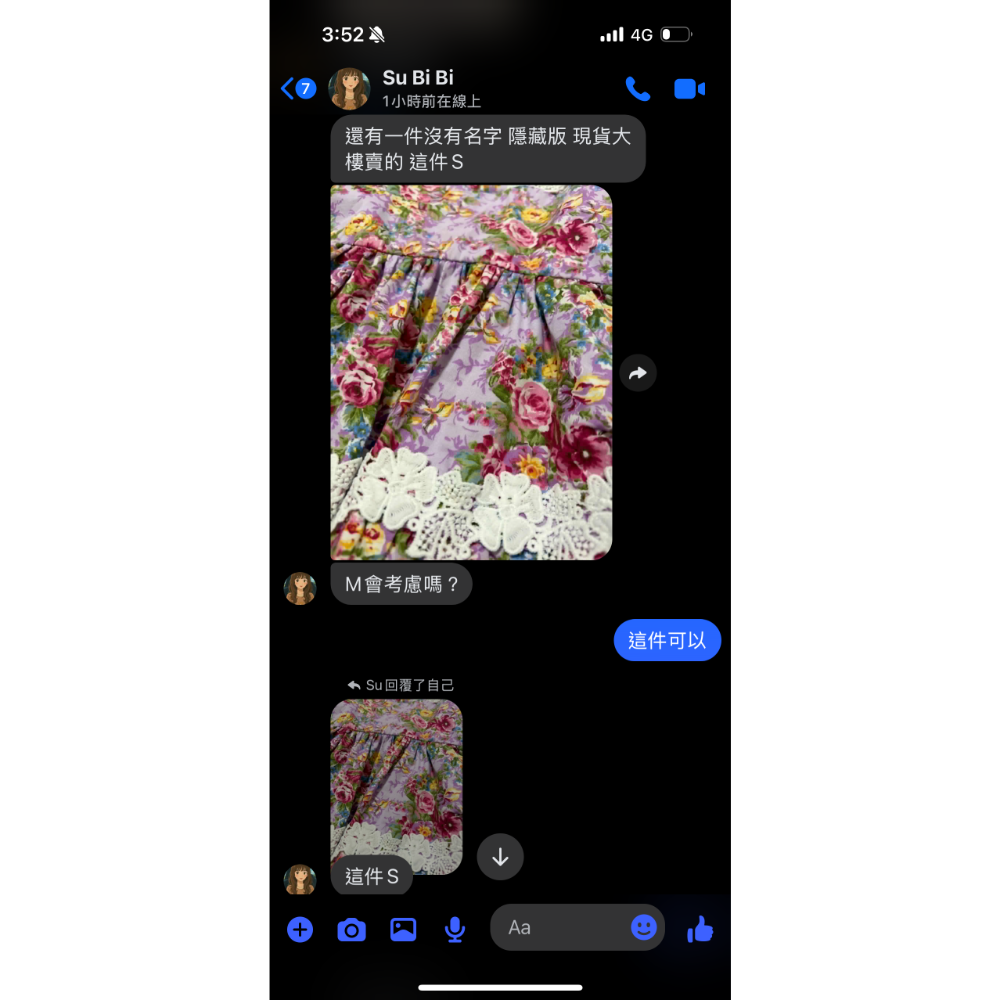Open the plus attachments menu
1000x1000 pixels.
(x=300, y=929)
